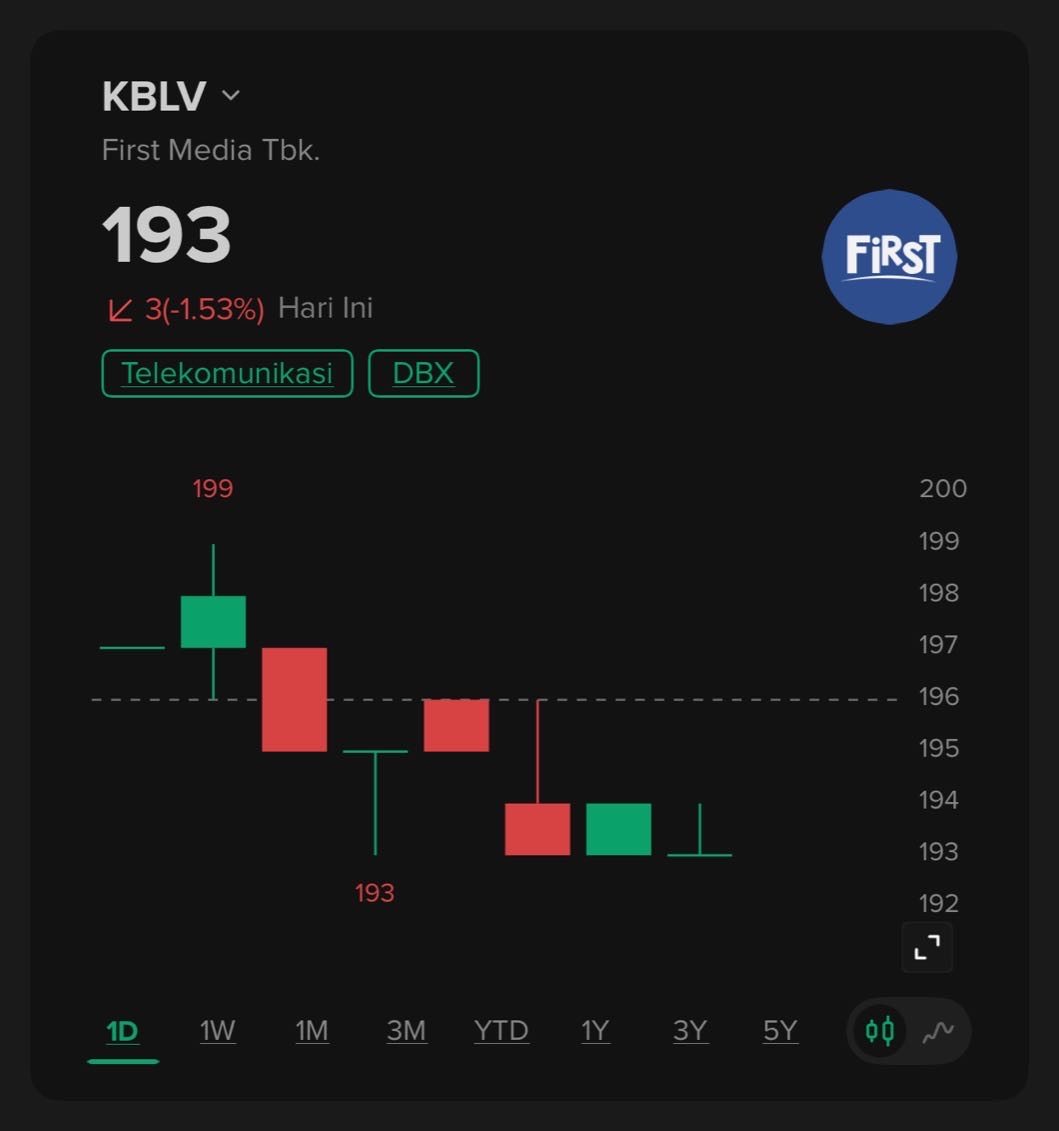View the 5Y chart range
1059x1131 pixels.
pyautogui.click(x=780, y=1031)
